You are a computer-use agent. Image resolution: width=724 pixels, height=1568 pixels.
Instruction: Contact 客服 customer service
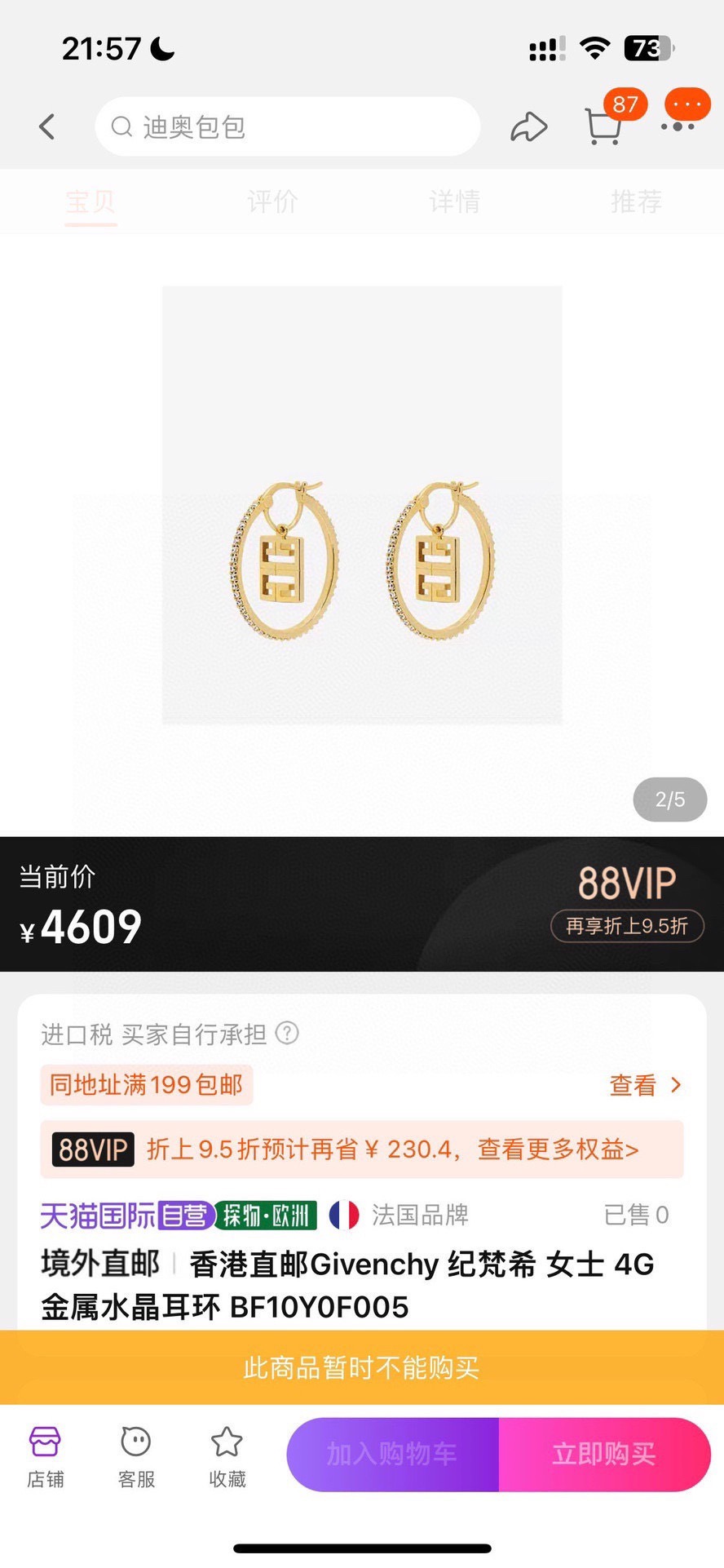point(136,1457)
